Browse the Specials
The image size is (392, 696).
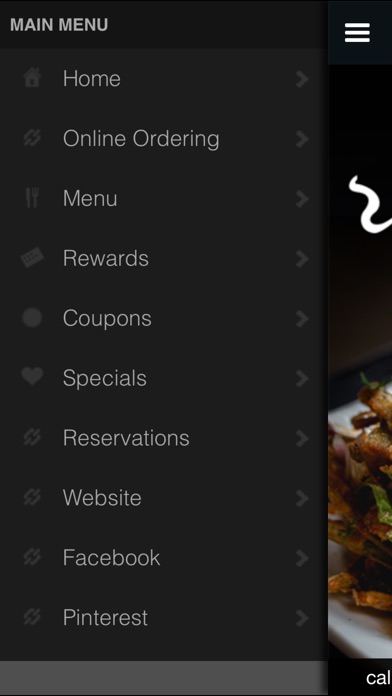click(164, 378)
